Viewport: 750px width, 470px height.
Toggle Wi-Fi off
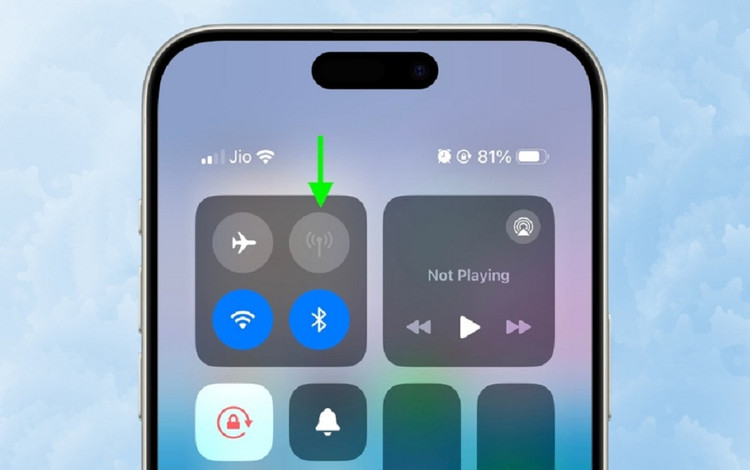pos(242,320)
